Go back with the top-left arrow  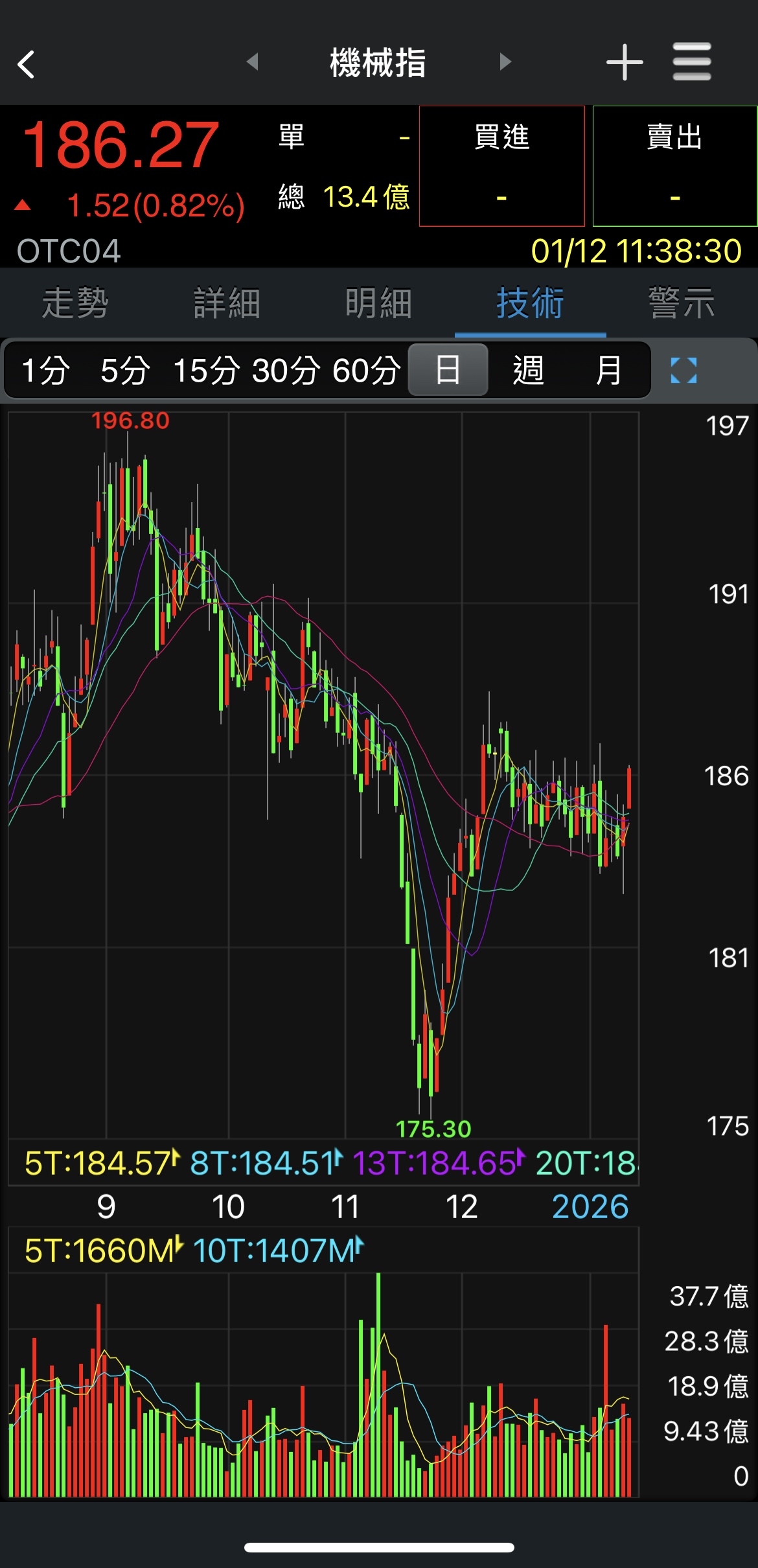tap(26, 64)
